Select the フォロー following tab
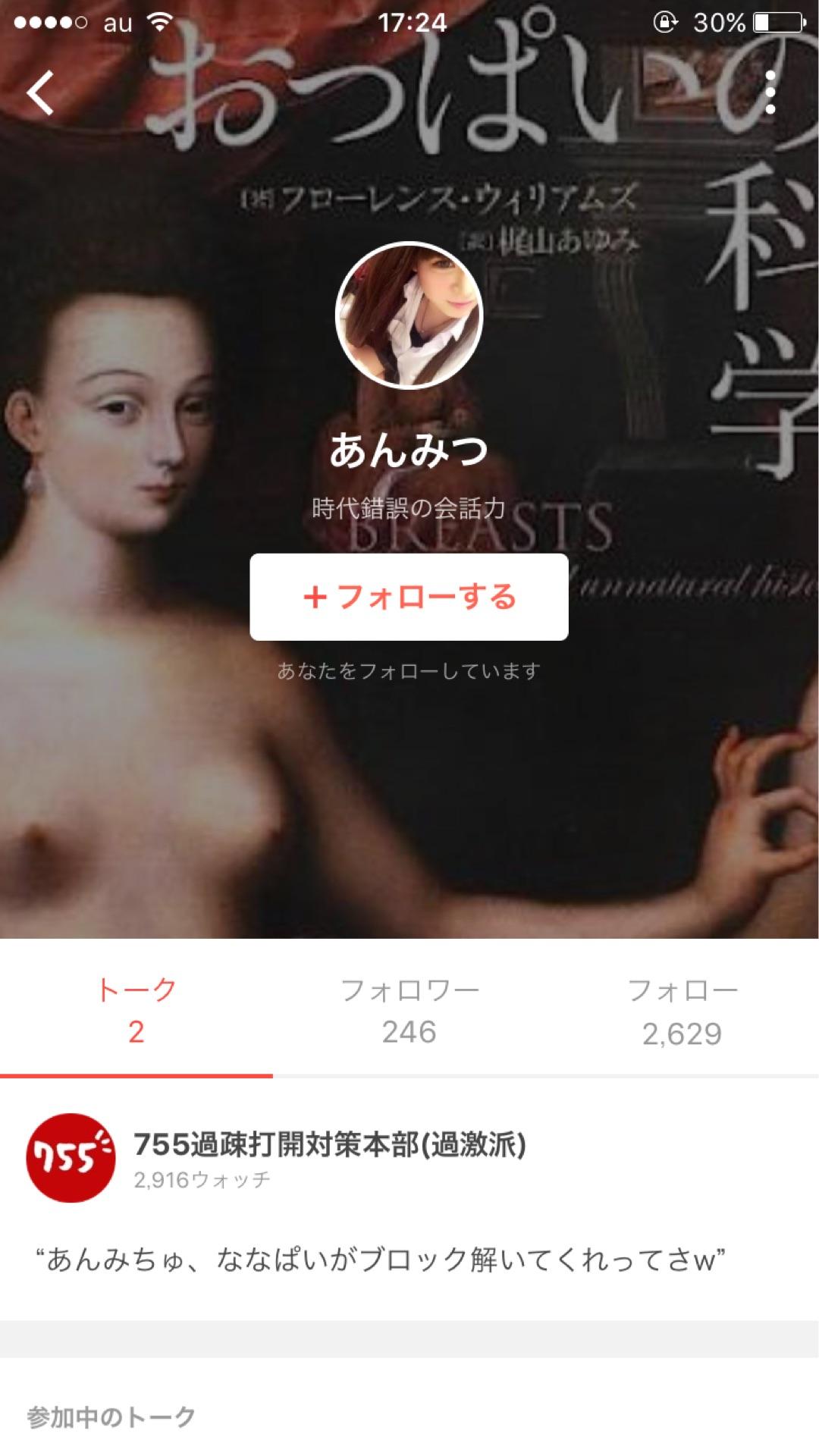Viewport: 819px width, 1456px height. [x=682, y=1010]
